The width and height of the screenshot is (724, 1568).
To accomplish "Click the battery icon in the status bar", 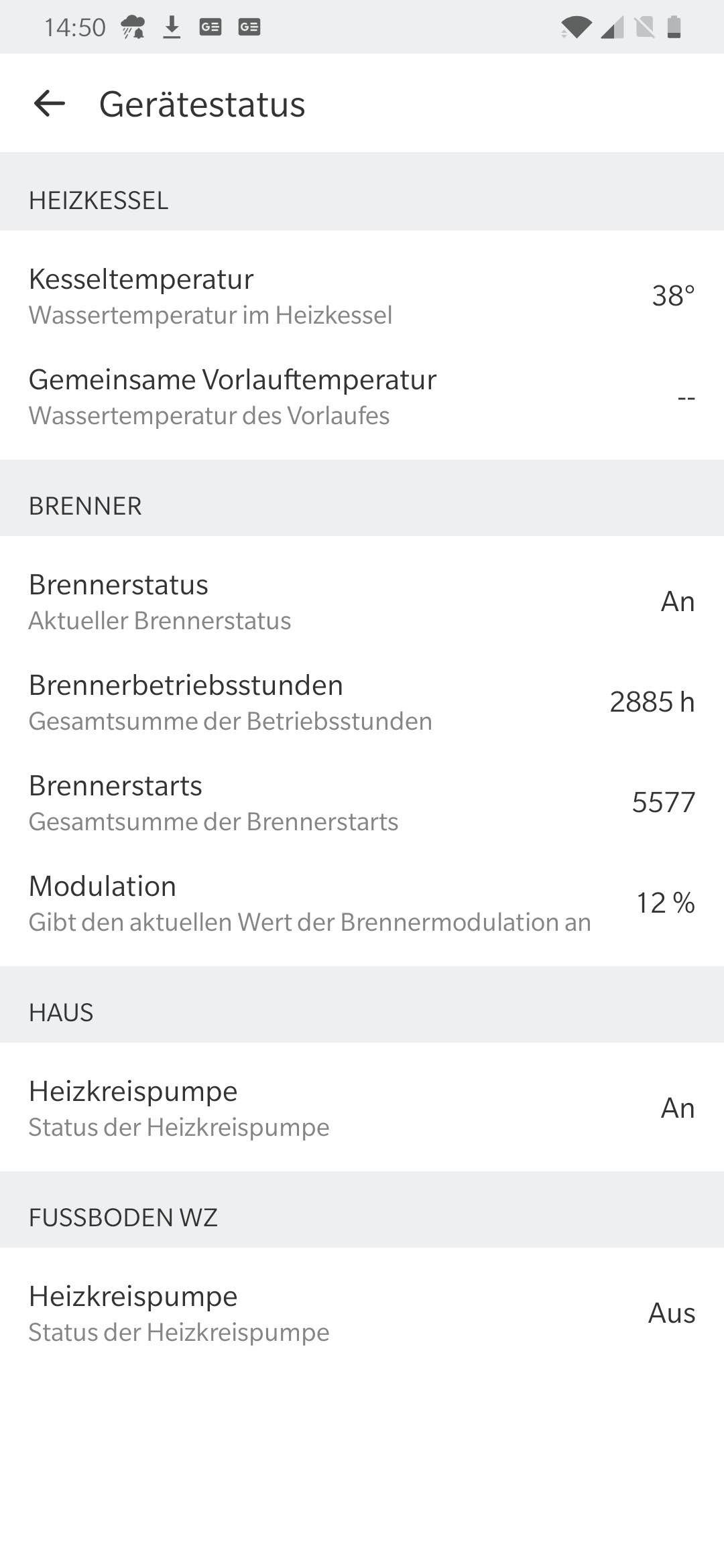I will coord(674,27).
